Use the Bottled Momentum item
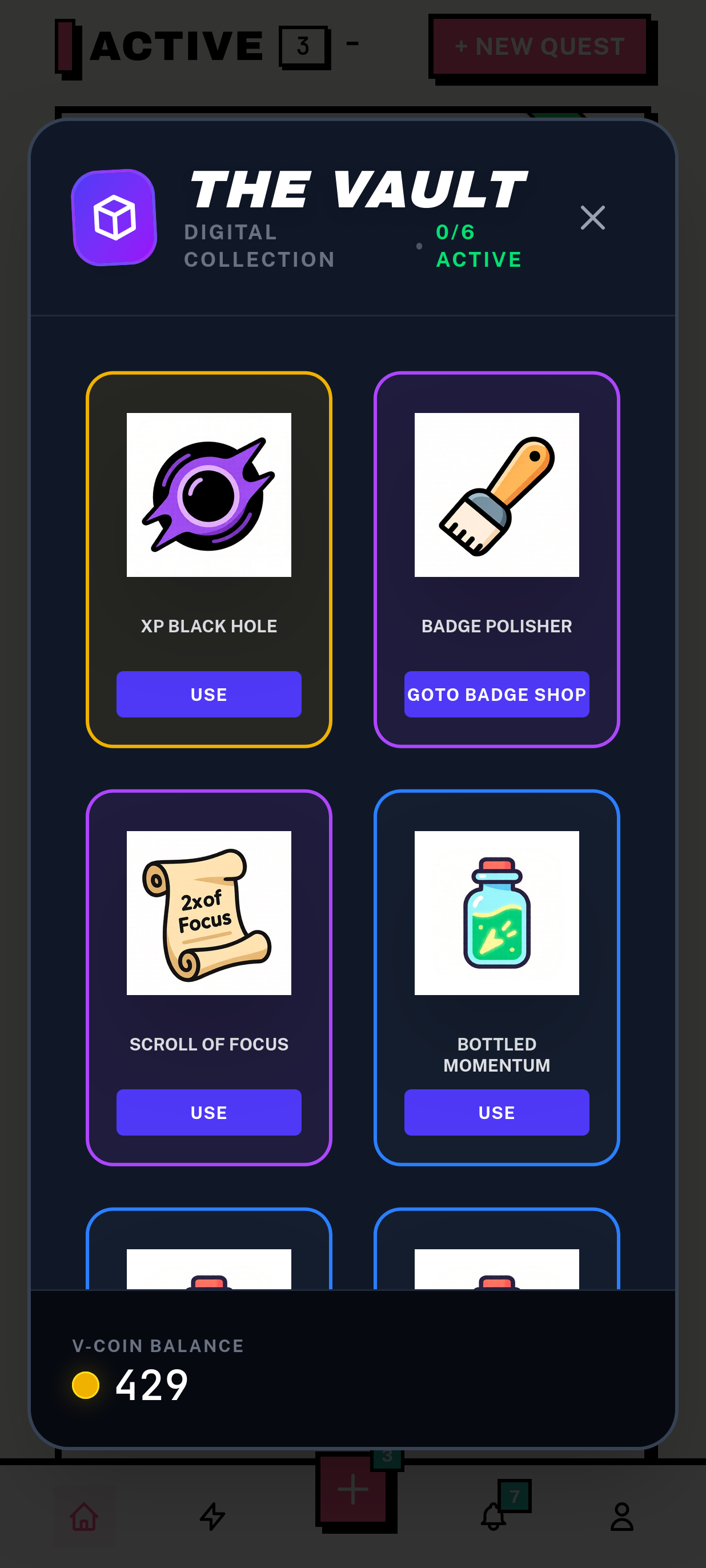This screenshot has height=1568, width=706. (496, 1112)
